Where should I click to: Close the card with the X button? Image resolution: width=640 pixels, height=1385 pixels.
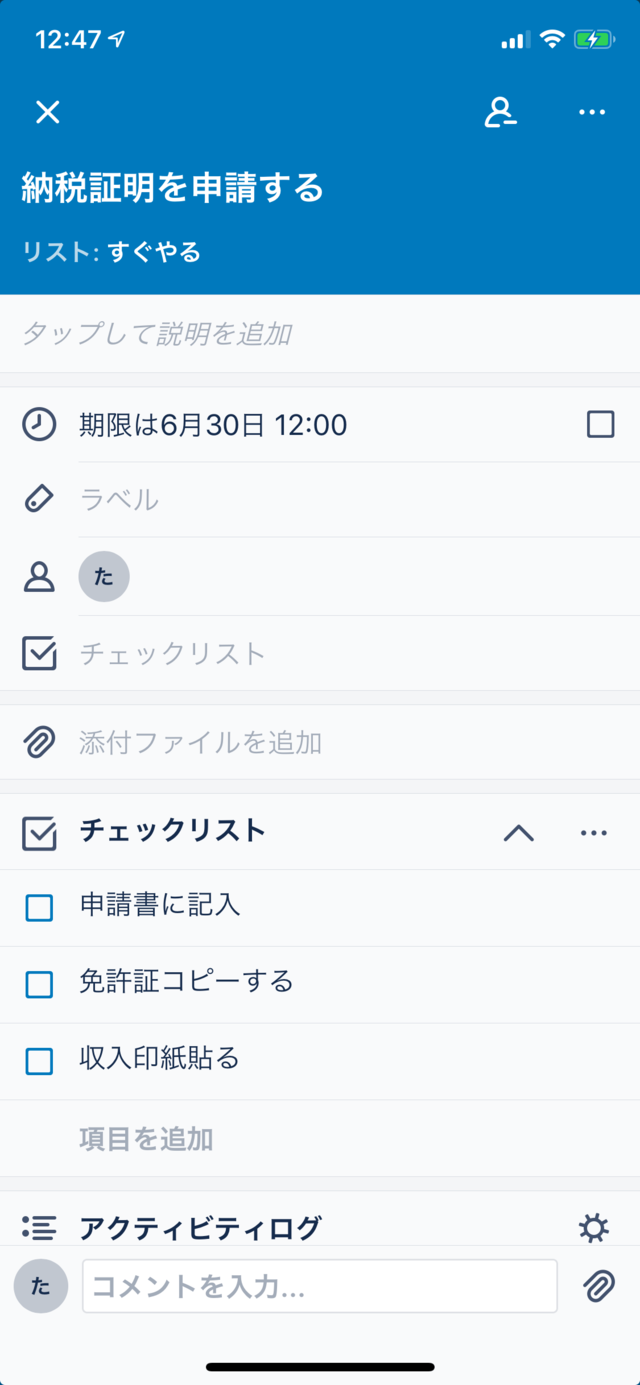(48, 112)
